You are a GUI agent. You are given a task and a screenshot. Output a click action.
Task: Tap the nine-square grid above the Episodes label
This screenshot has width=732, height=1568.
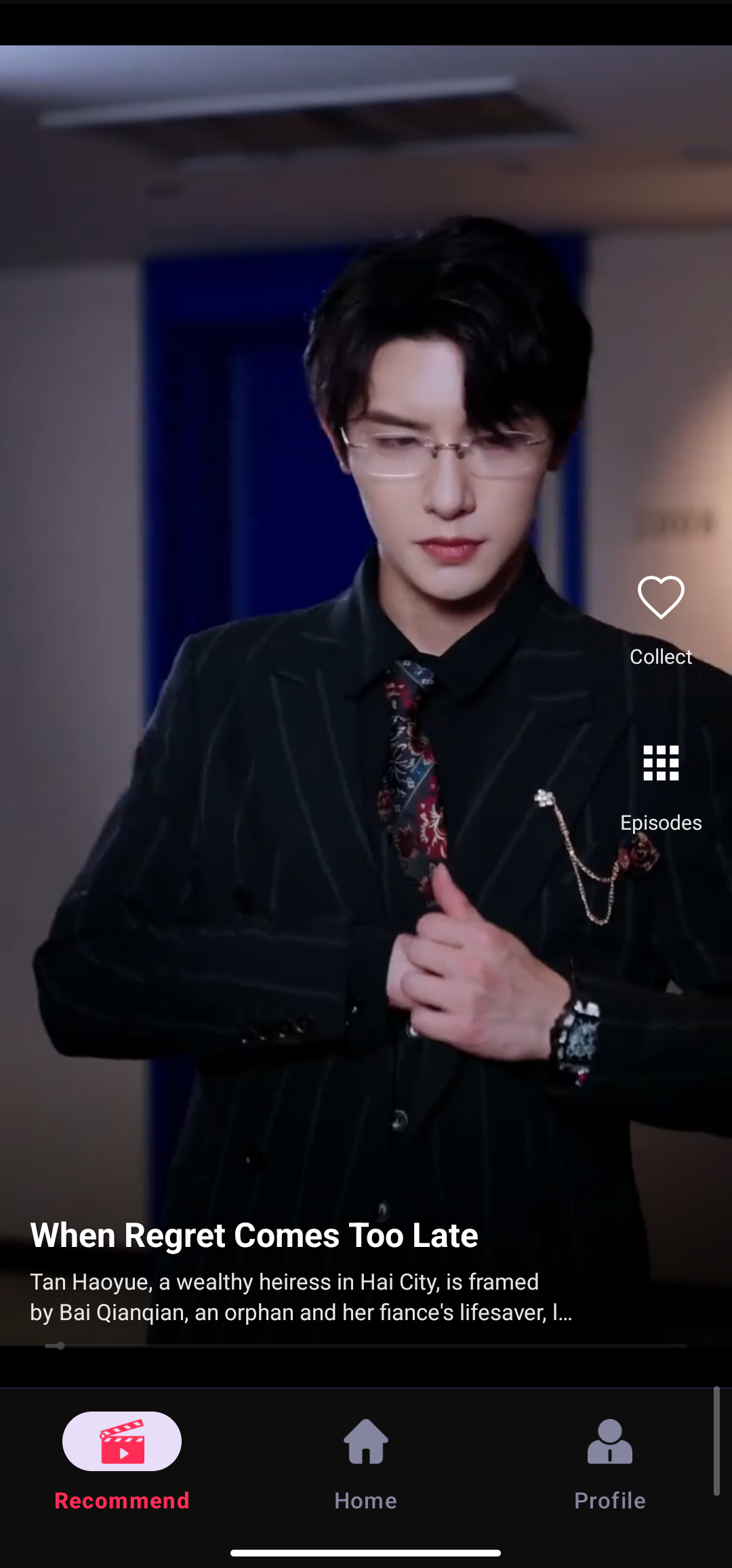660,763
